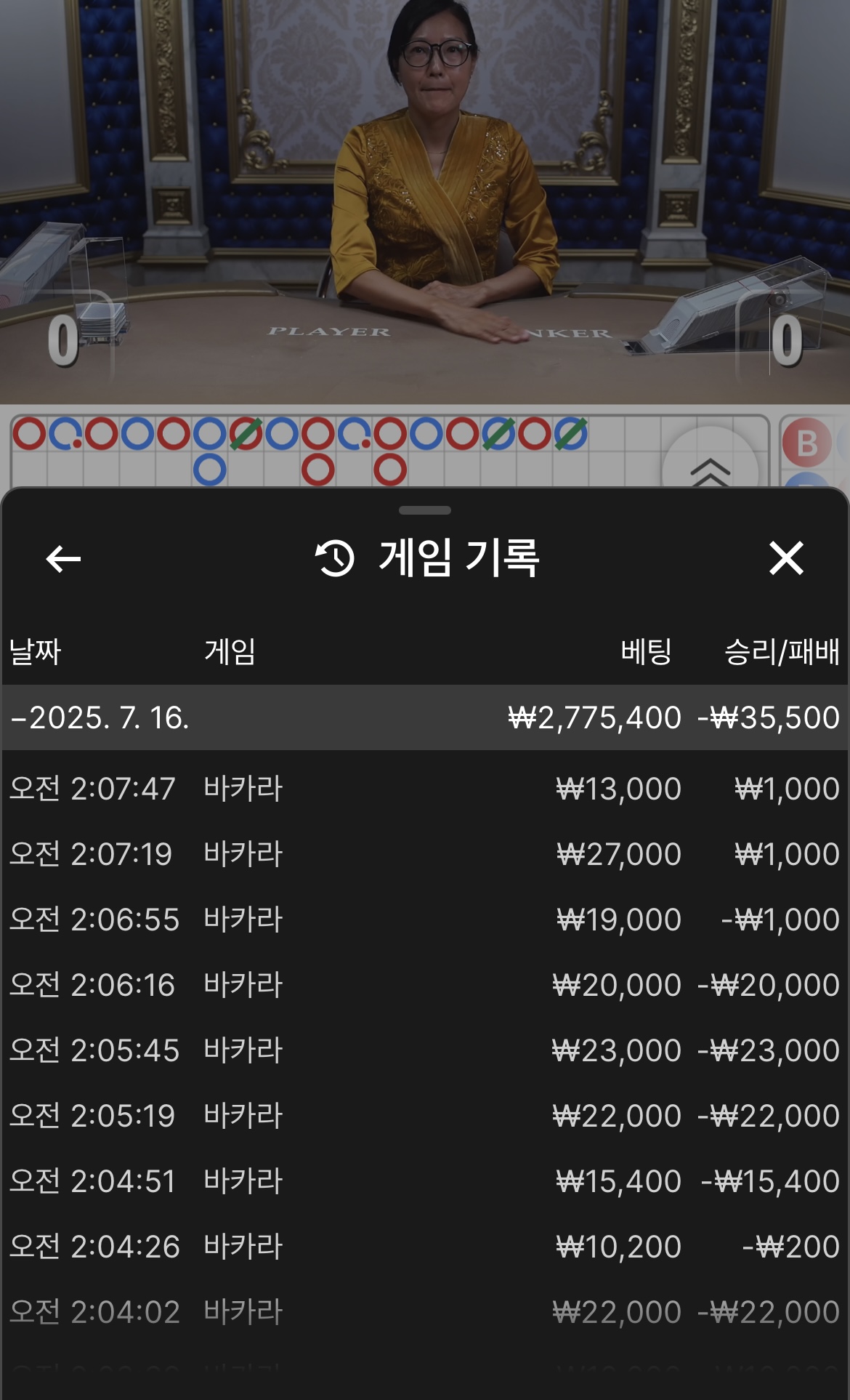Open the 오전 2:06:16 baccarat record
The width and height of the screenshot is (850, 1400).
(x=425, y=985)
